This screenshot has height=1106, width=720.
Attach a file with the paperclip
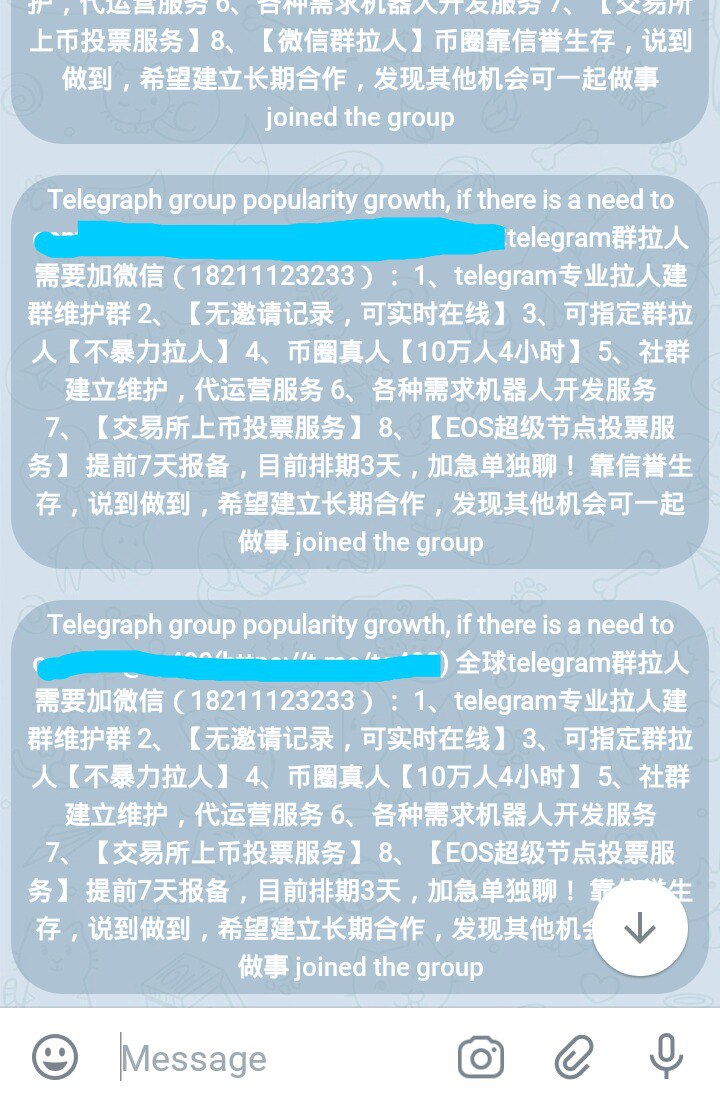tap(575, 1058)
